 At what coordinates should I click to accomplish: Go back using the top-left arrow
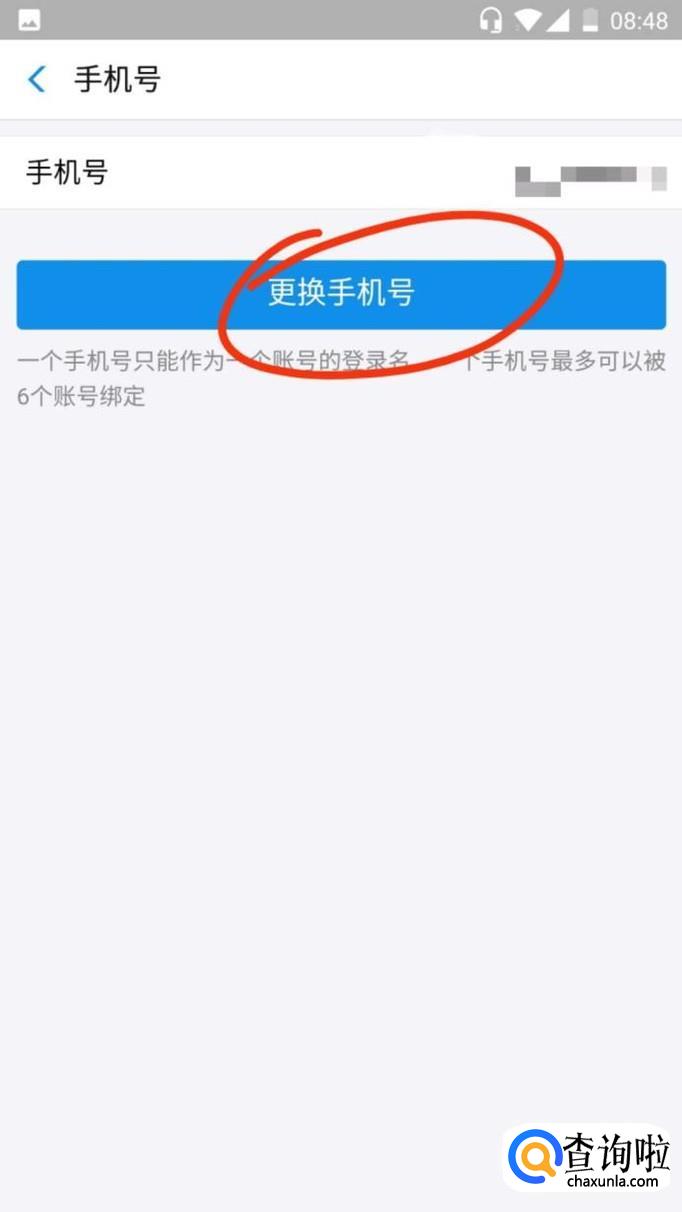tap(37, 80)
